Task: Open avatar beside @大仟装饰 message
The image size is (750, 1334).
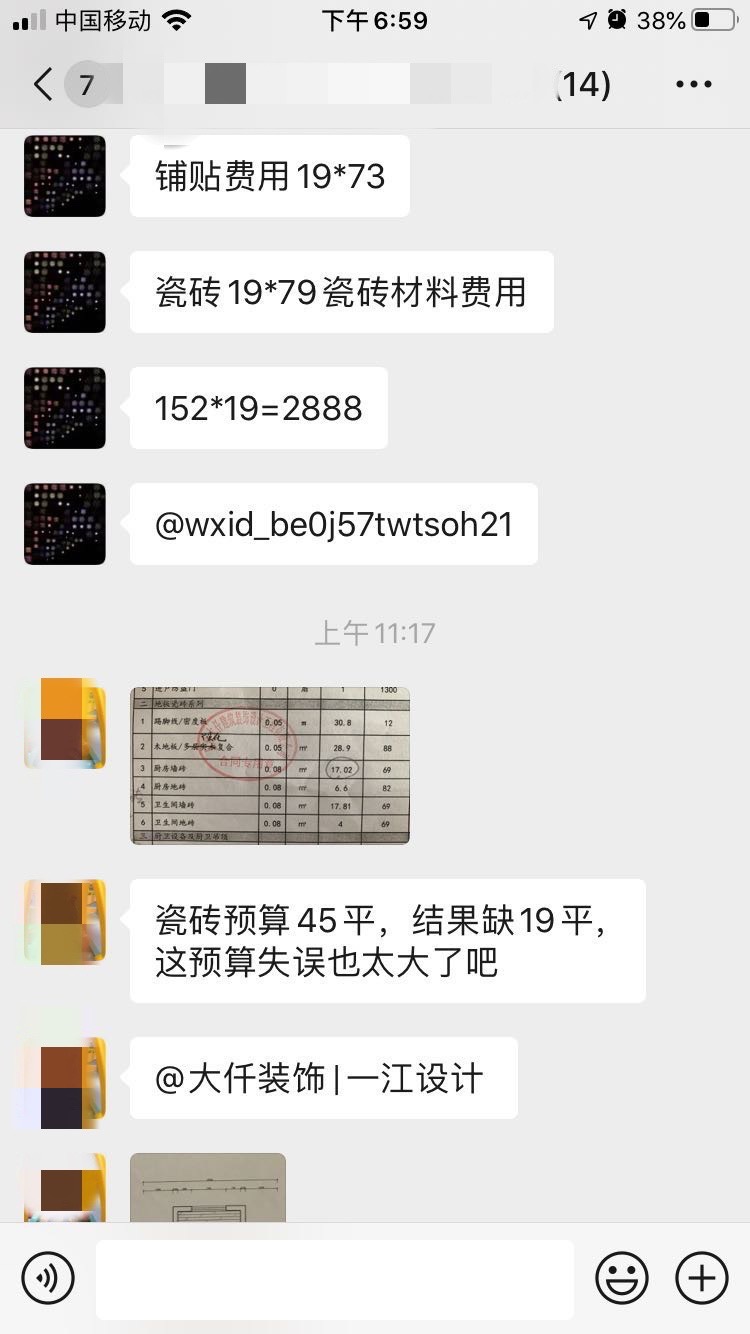Action: 65,1078
